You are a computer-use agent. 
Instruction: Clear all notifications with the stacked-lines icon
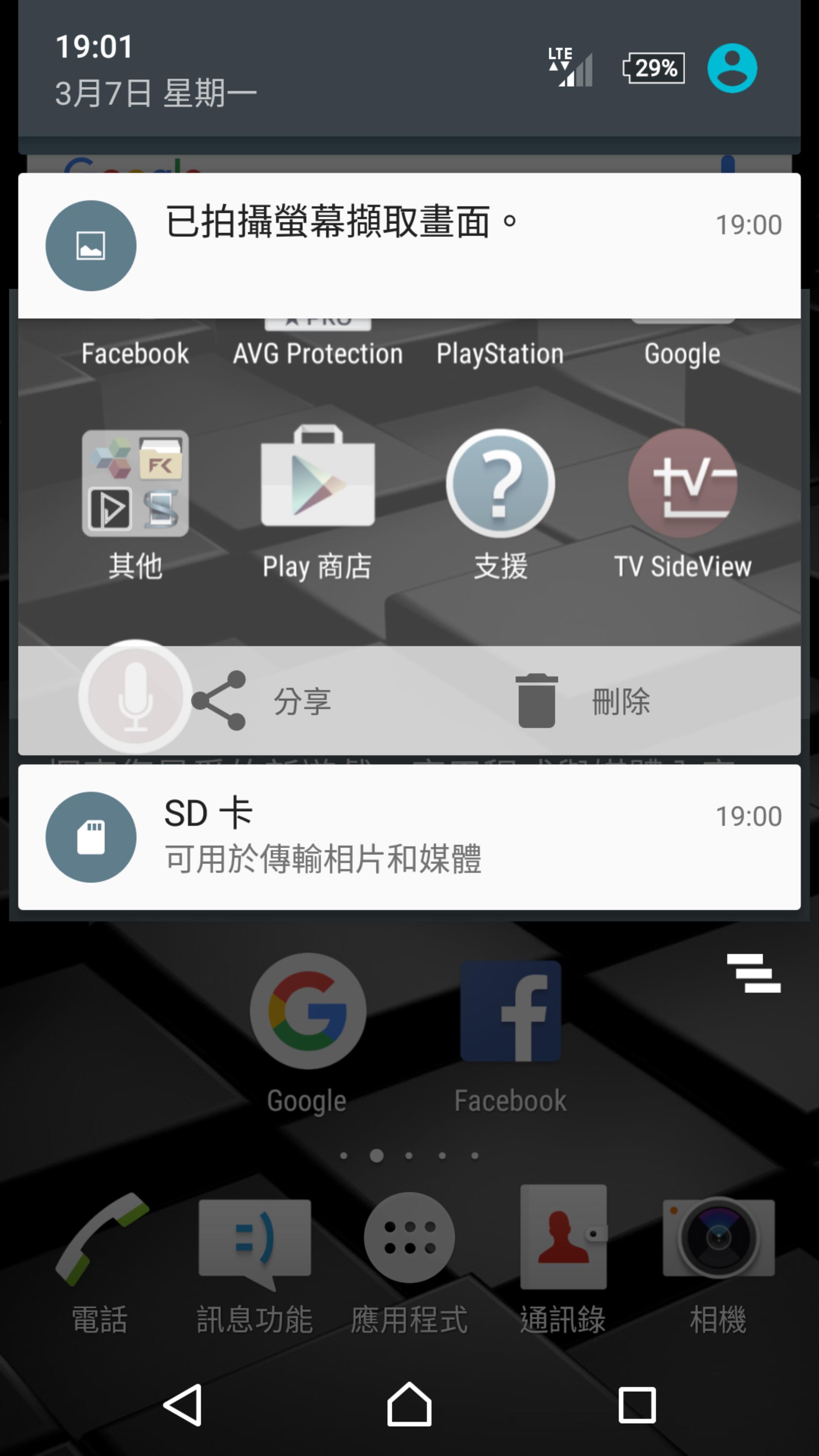point(753,973)
